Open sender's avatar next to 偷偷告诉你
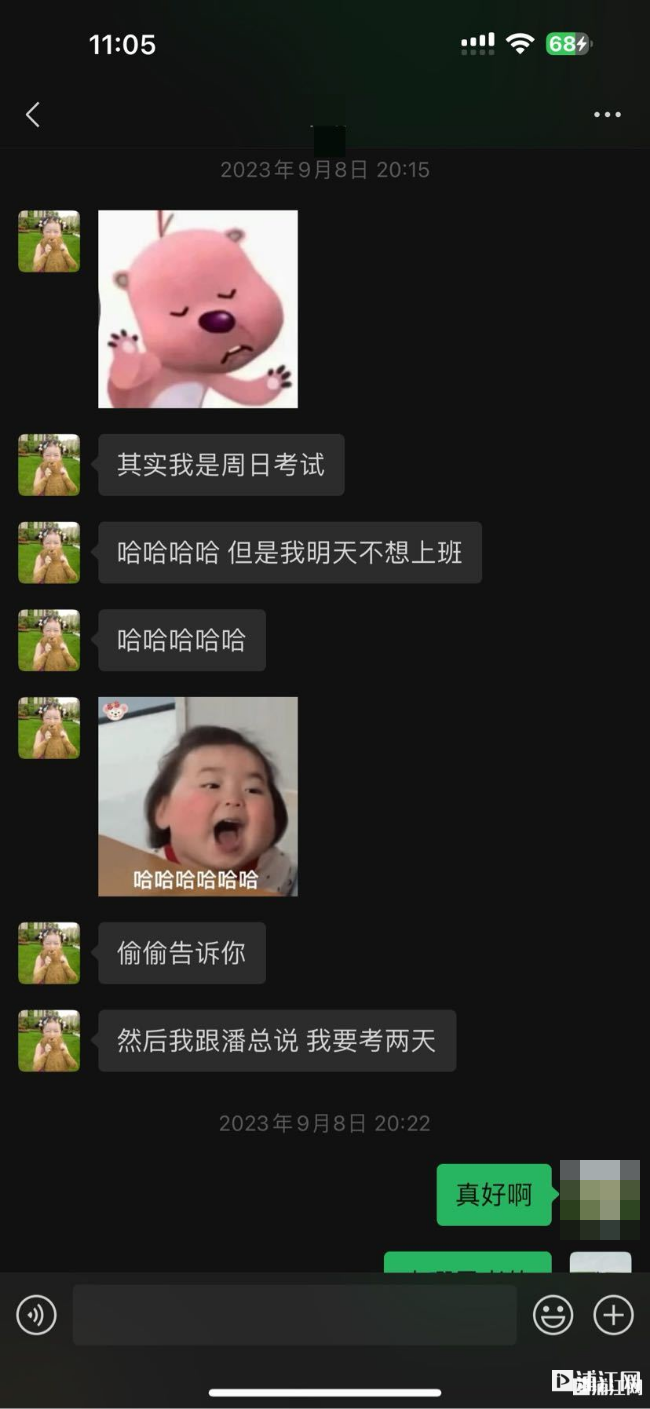Image resolution: width=650 pixels, height=1409 pixels. (49, 953)
